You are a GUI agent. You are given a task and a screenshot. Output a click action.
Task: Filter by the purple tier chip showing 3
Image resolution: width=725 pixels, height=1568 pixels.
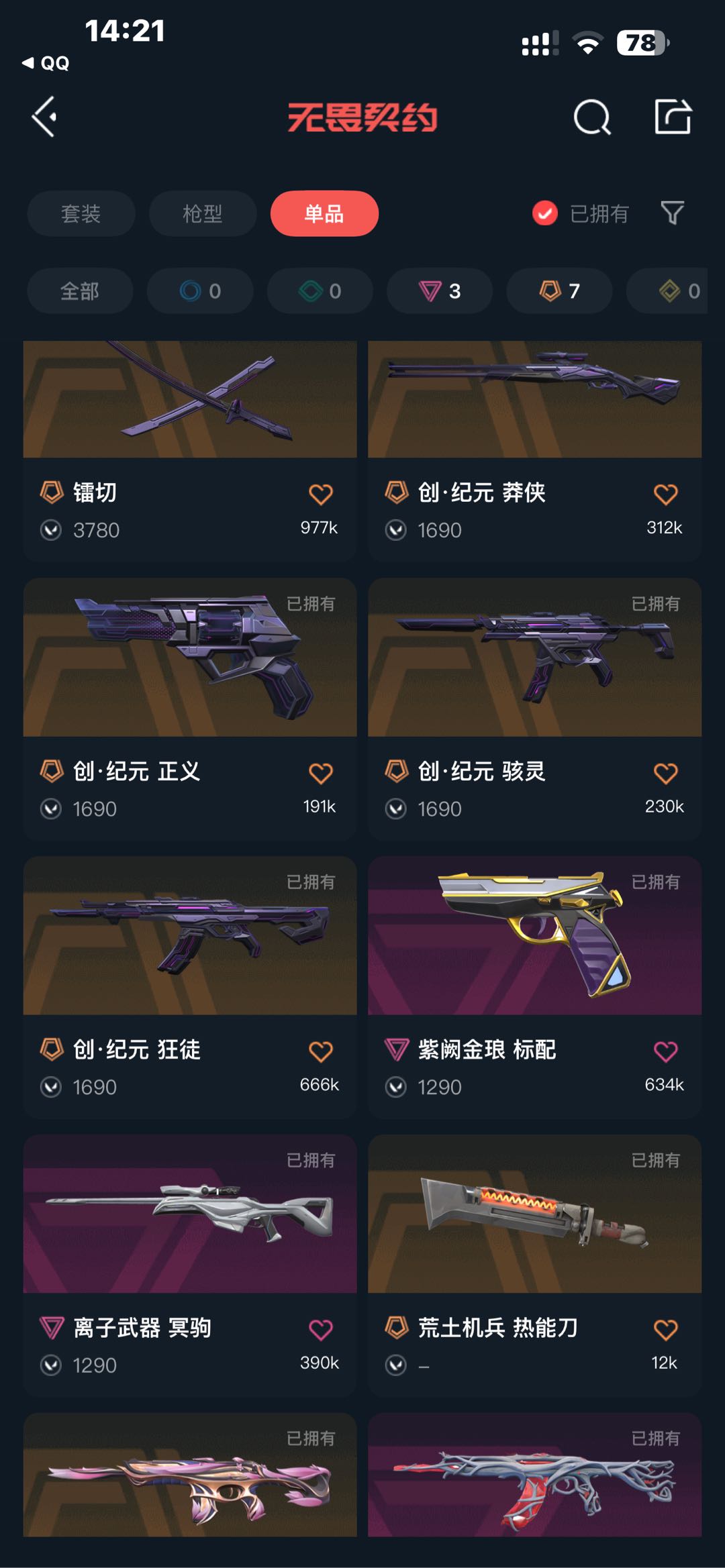tap(440, 291)
